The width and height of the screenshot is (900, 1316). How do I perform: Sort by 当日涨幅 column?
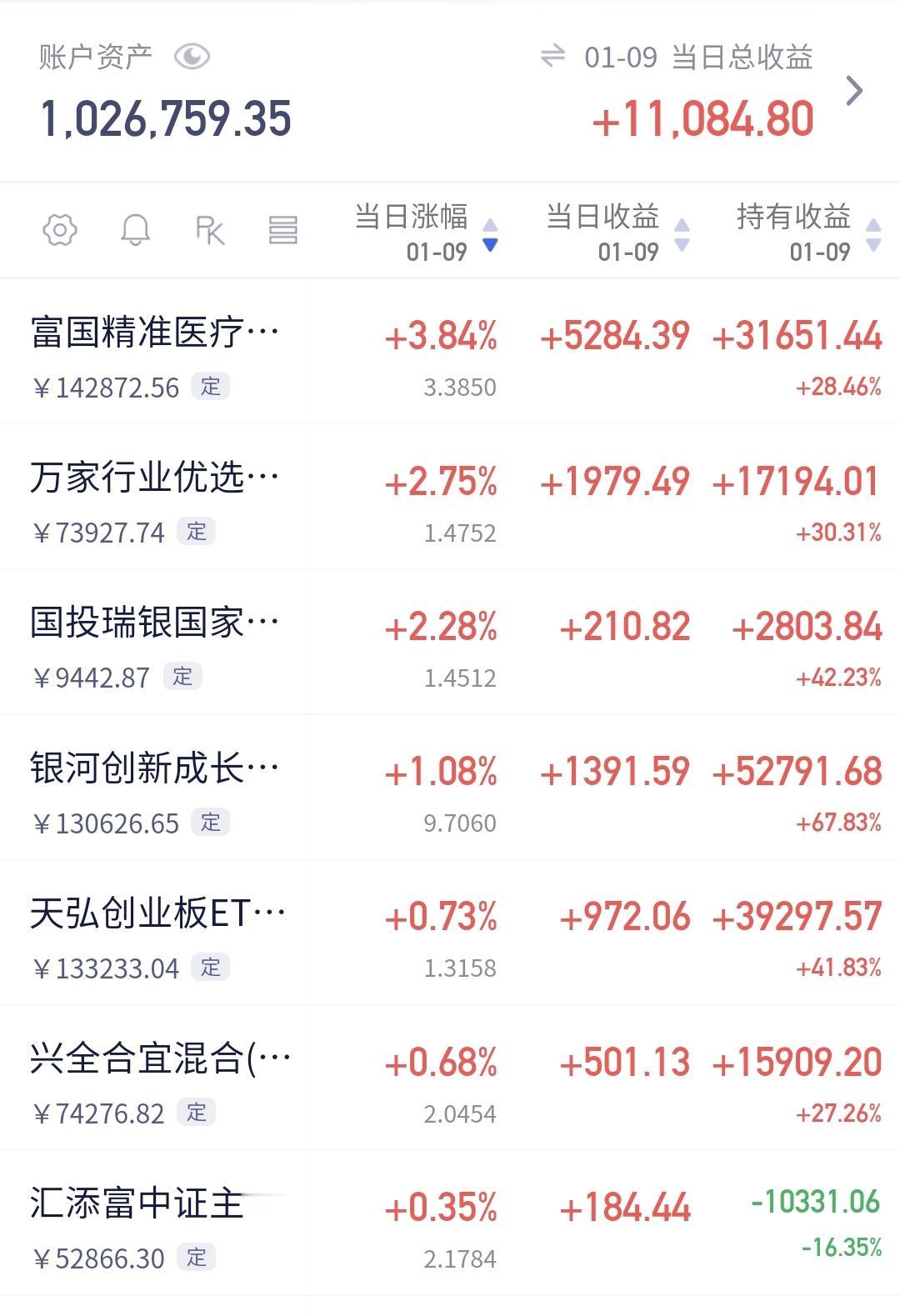425,232
